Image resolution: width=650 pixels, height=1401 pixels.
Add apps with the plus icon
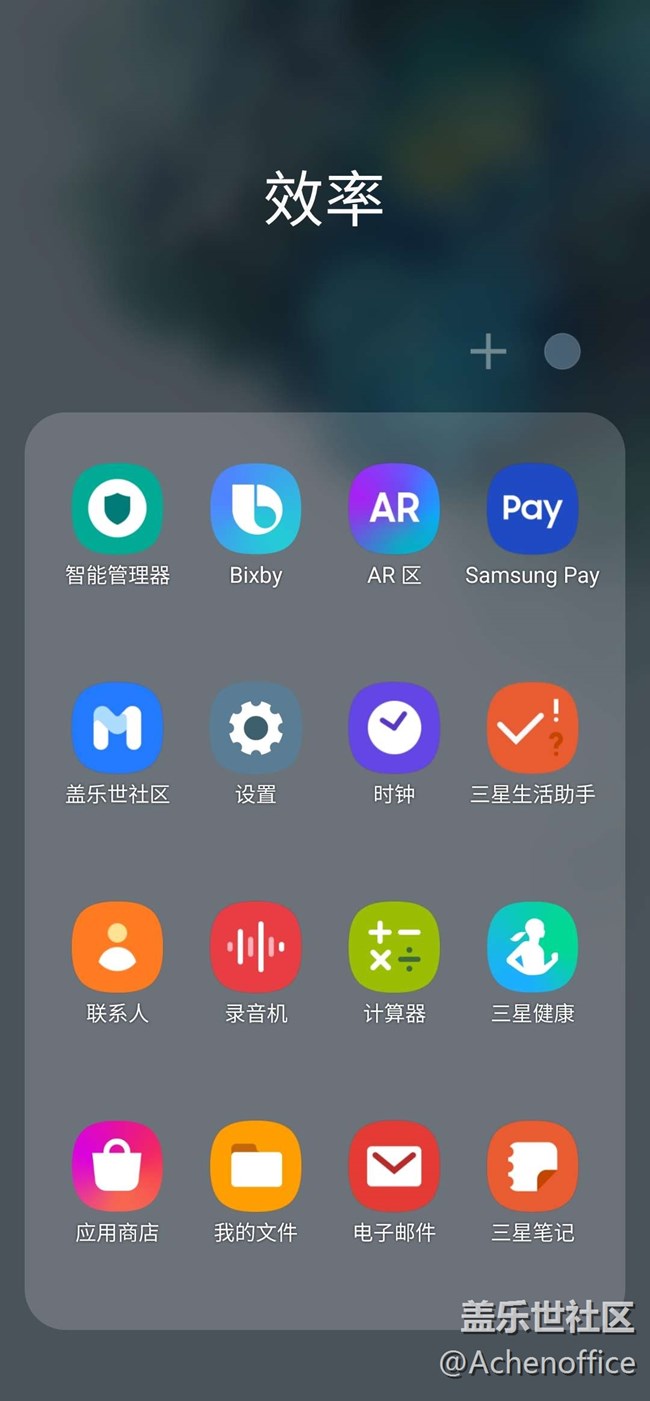pos(488,352)
